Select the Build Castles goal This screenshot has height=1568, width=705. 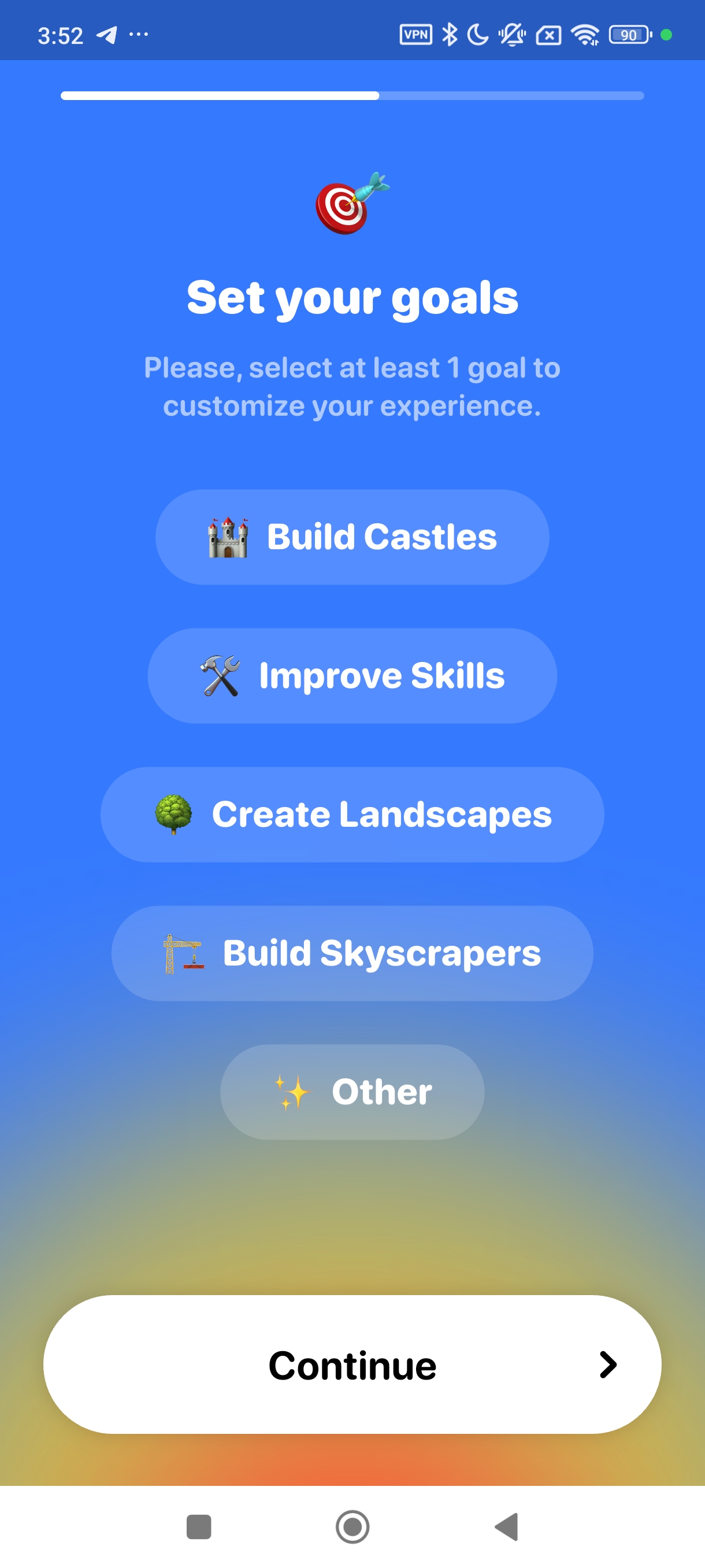[x=352, y=537]
